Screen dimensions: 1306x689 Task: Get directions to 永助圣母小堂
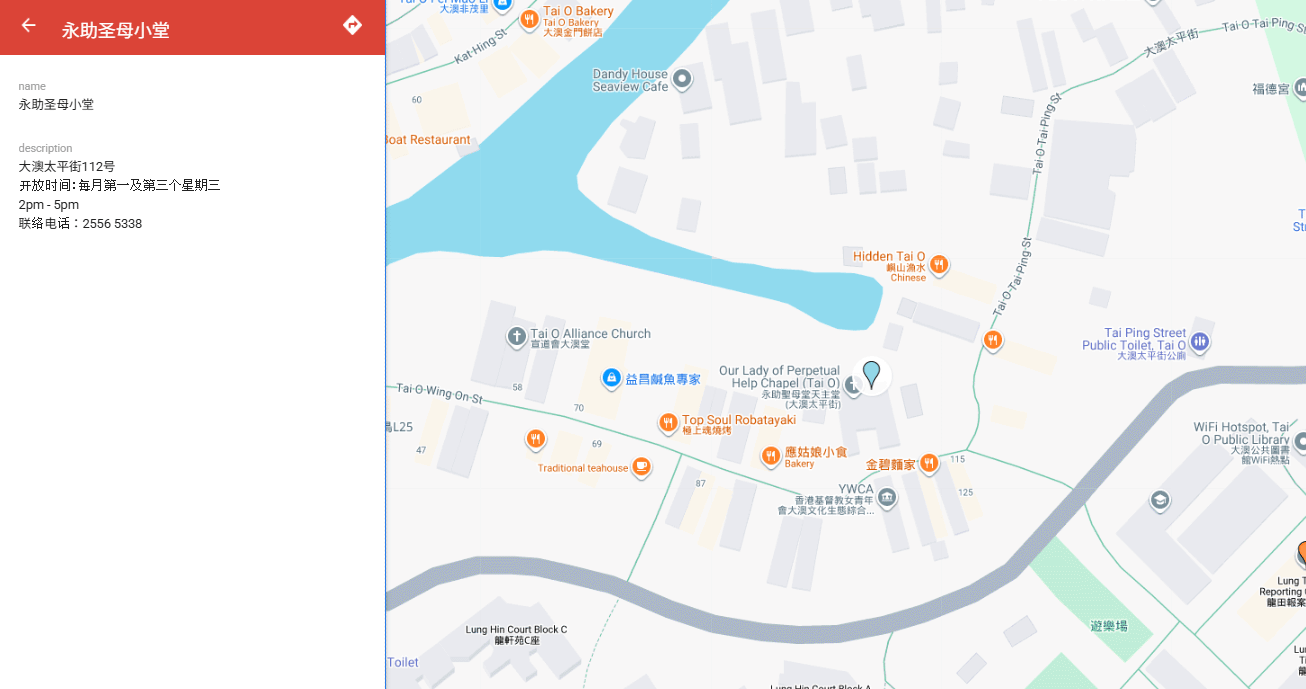(352, 26)
